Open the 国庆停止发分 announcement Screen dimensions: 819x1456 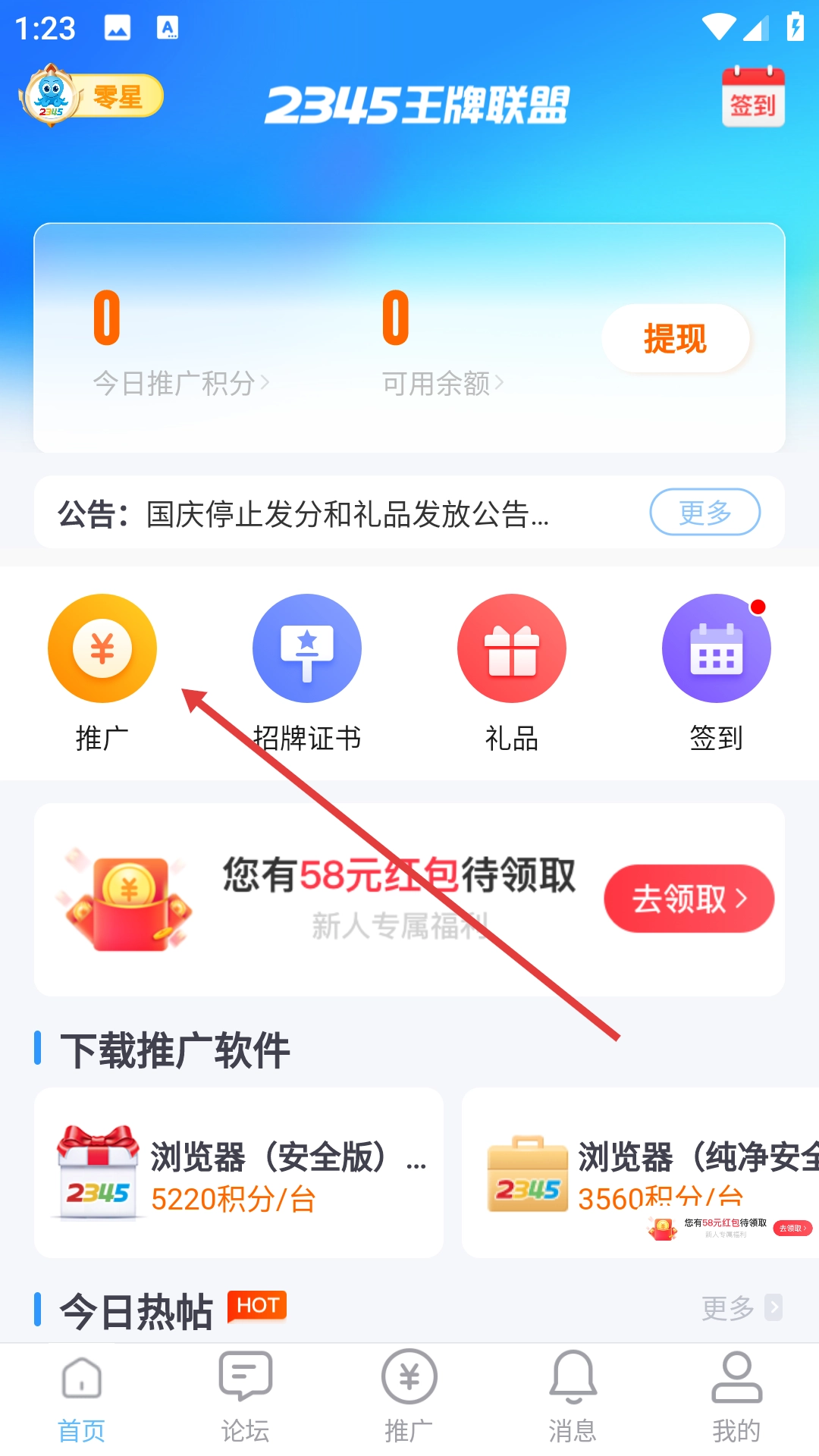pyautogui.click(x=347, y=513)
